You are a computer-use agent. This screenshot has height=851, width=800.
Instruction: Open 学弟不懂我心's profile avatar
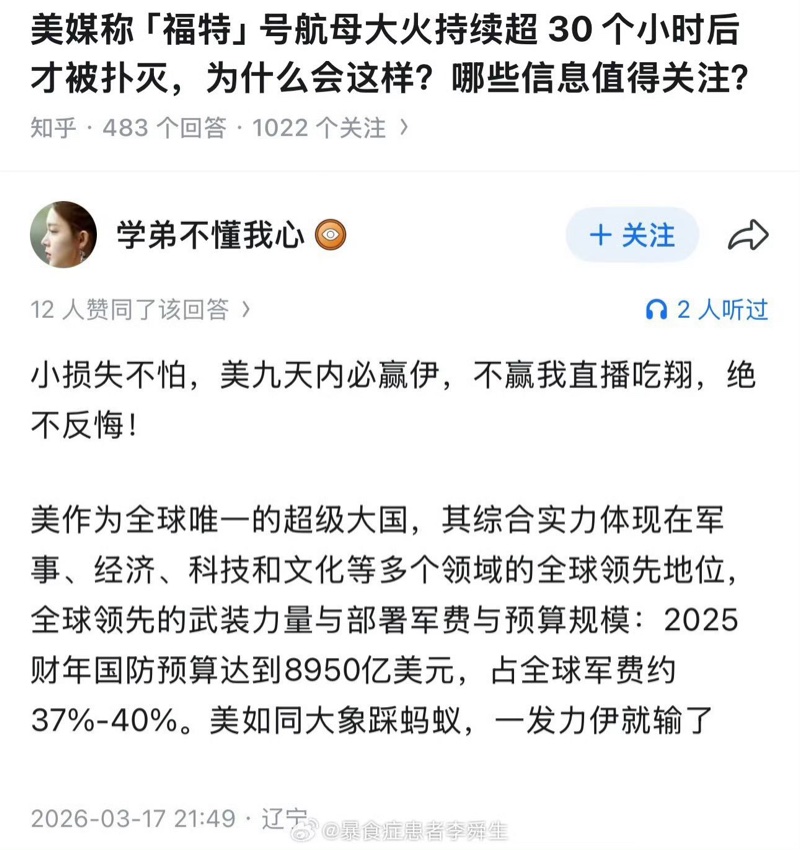click(x=64, y=235)
